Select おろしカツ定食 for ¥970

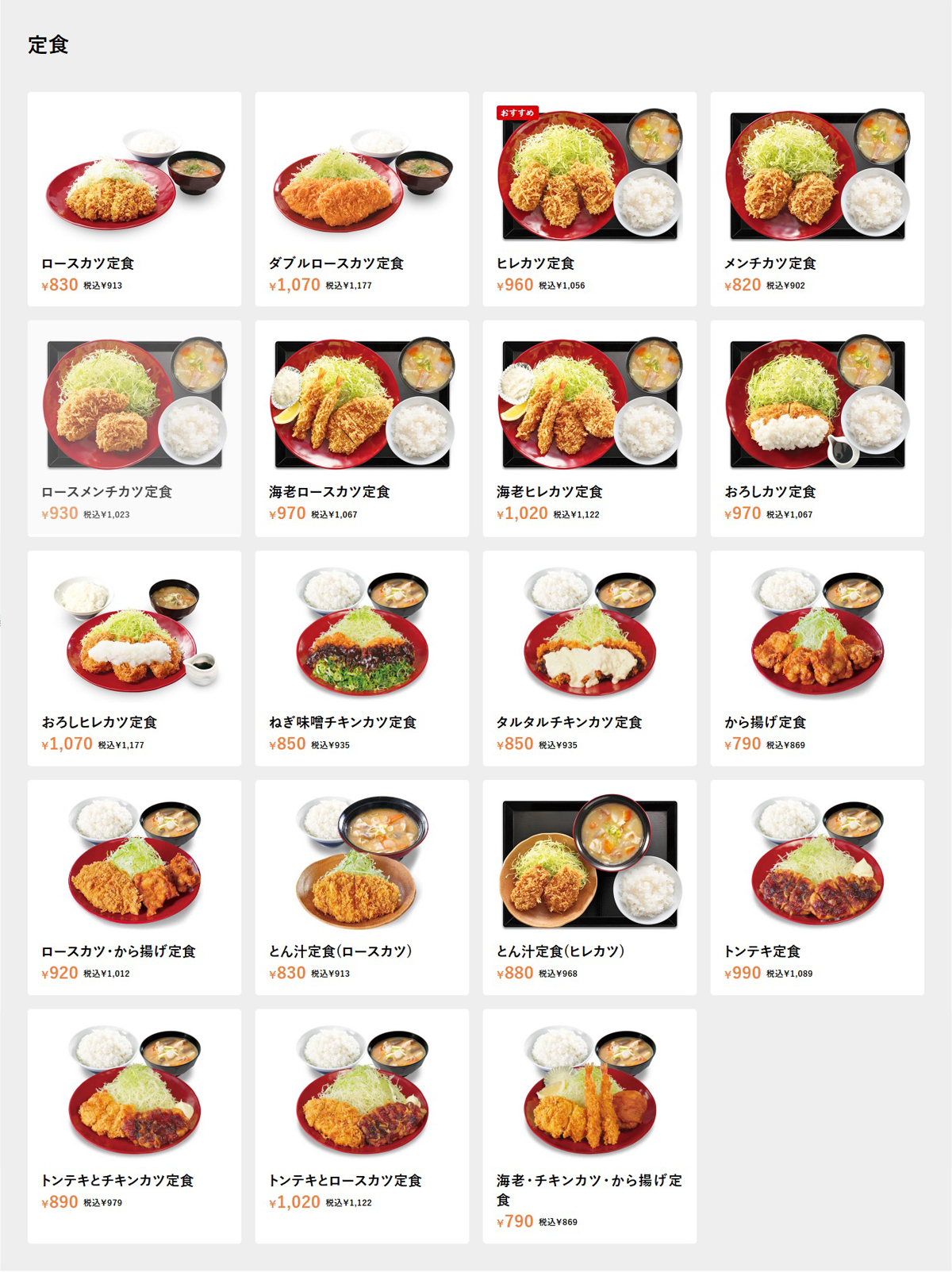coord(817,428)
